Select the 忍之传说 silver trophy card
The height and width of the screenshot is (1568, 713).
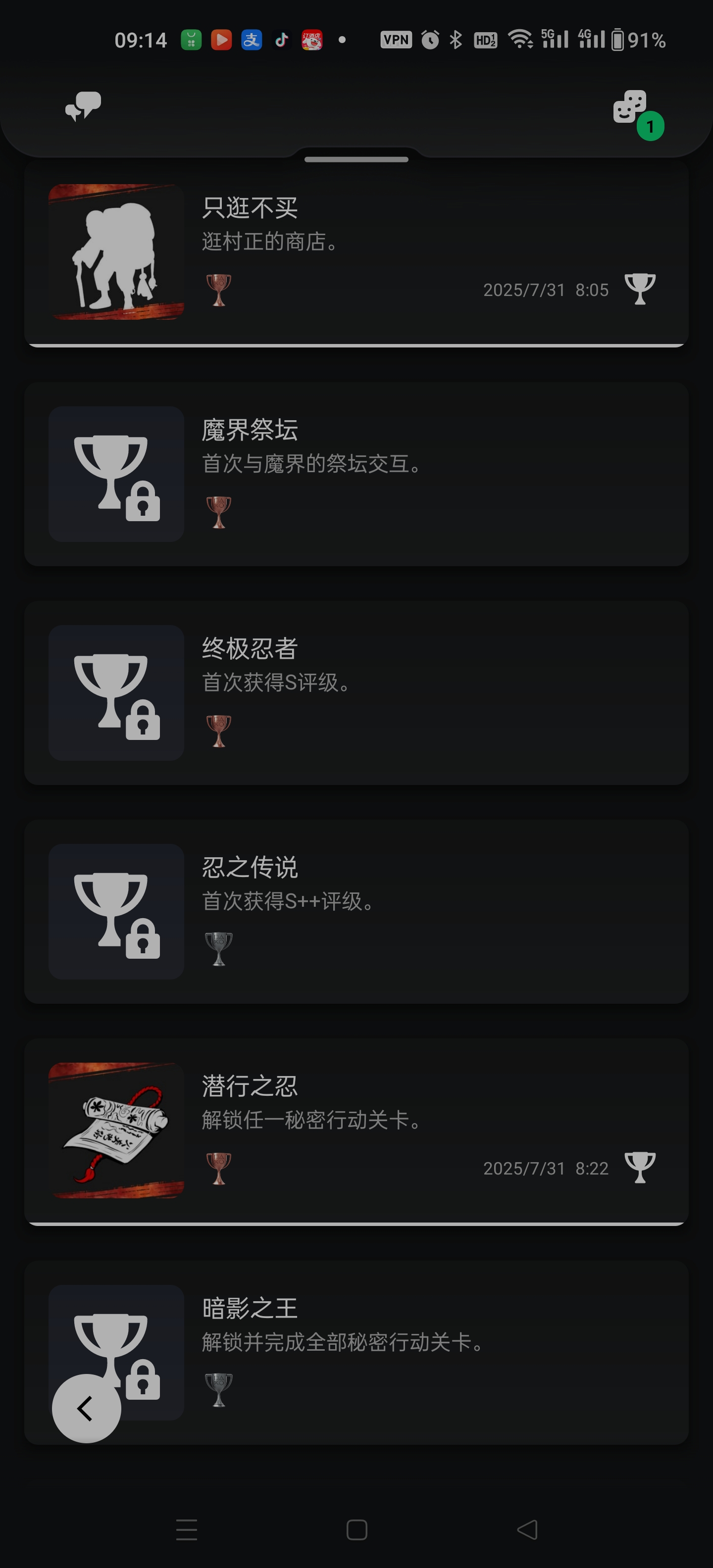(x=356, y=911)
